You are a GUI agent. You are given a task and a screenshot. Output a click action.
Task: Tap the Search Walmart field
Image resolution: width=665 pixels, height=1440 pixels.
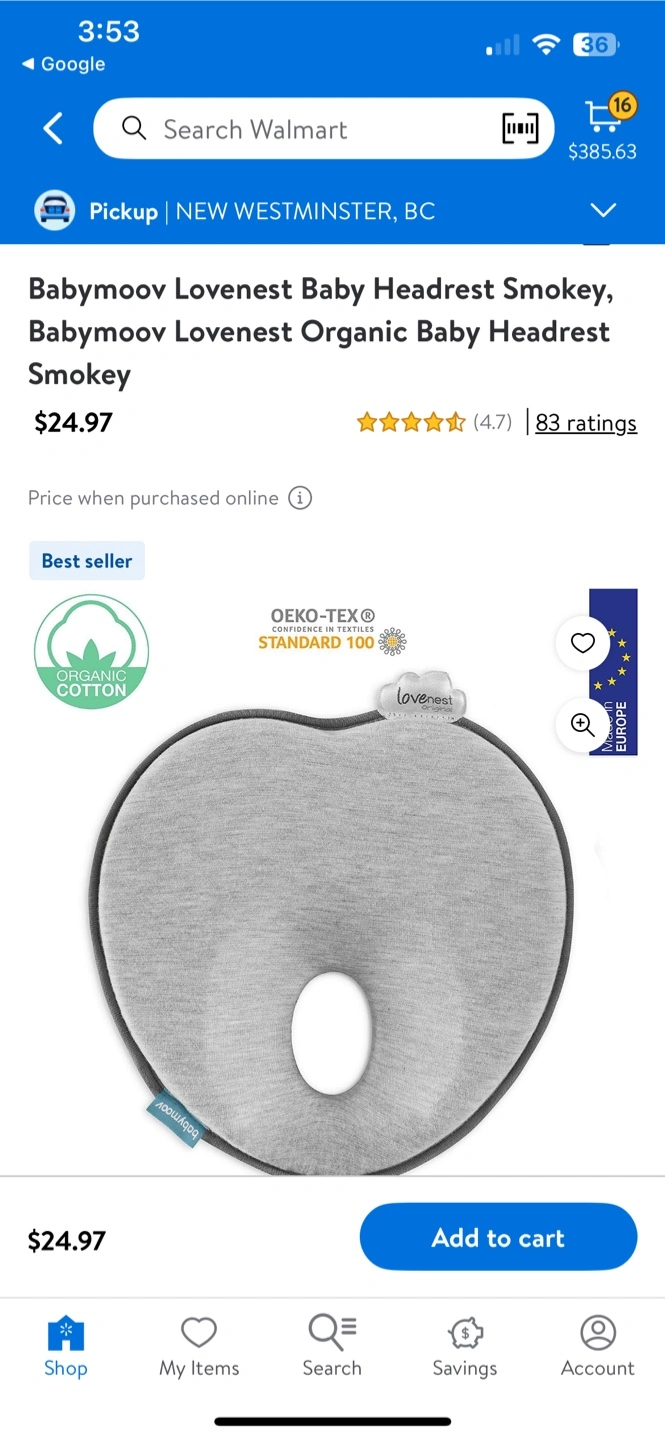324,129
